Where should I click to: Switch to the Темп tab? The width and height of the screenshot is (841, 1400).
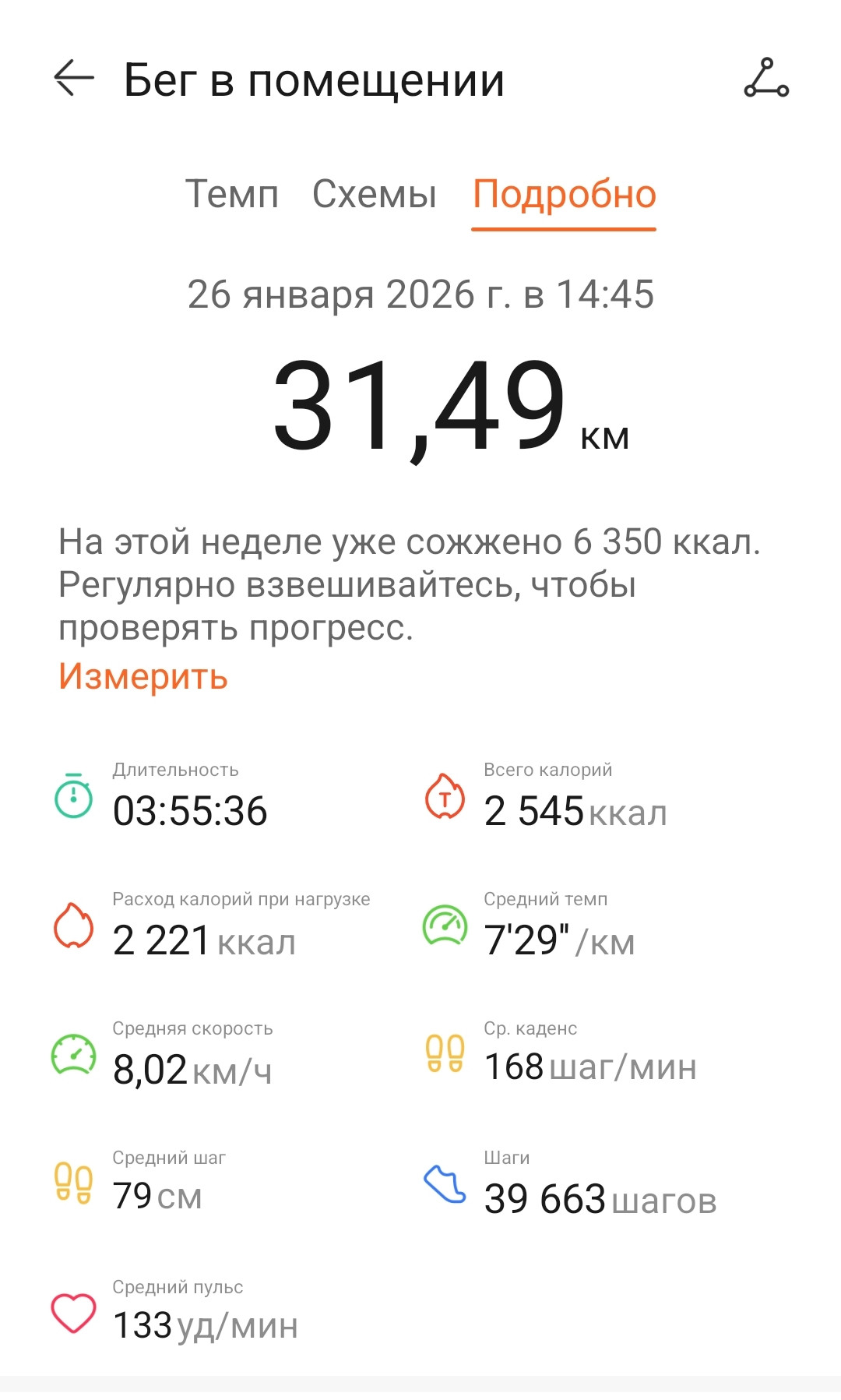coord(232,194)
